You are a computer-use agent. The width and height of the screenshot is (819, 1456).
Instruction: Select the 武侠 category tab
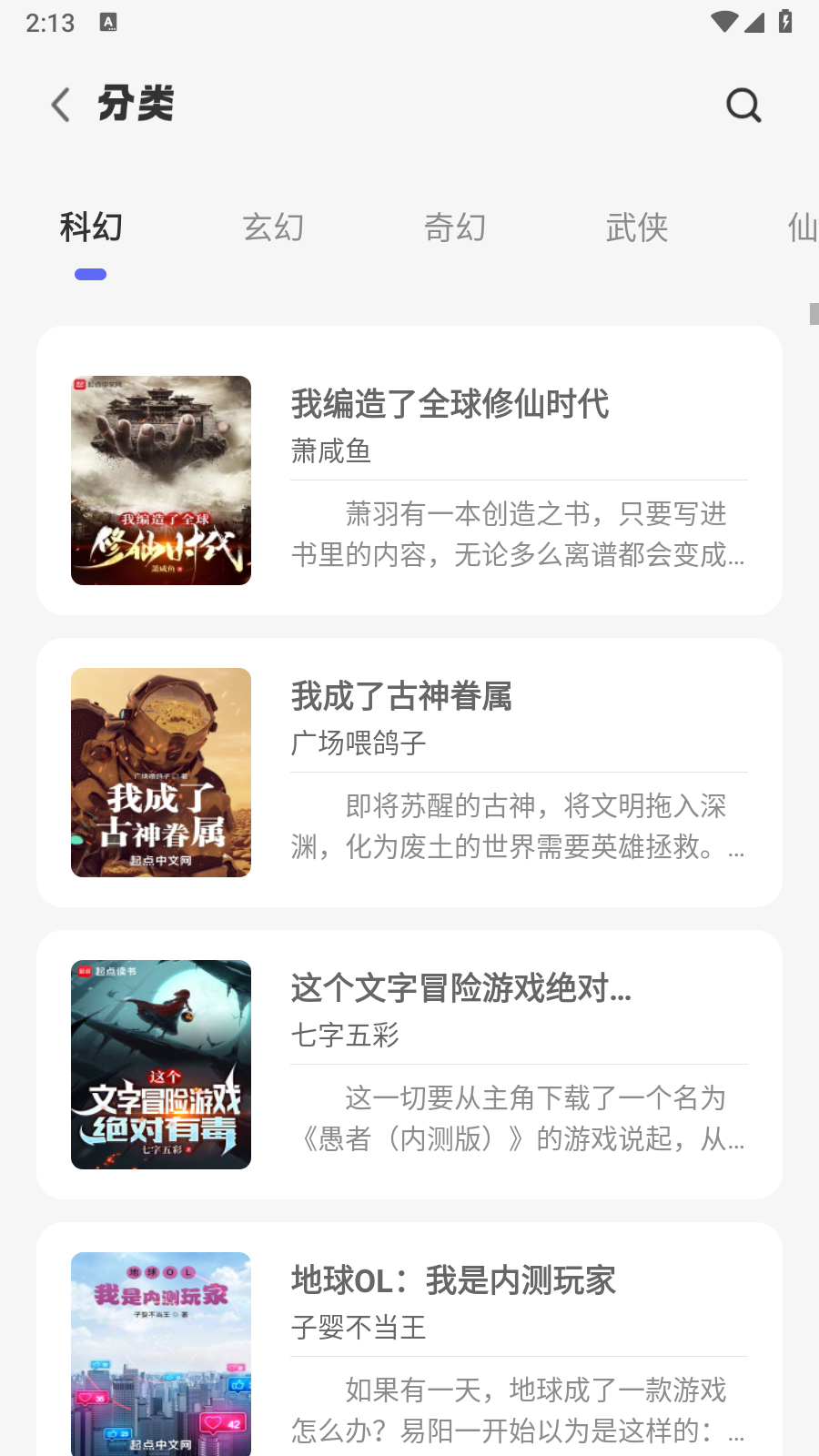pyautogui.click(x=638, y=227)
